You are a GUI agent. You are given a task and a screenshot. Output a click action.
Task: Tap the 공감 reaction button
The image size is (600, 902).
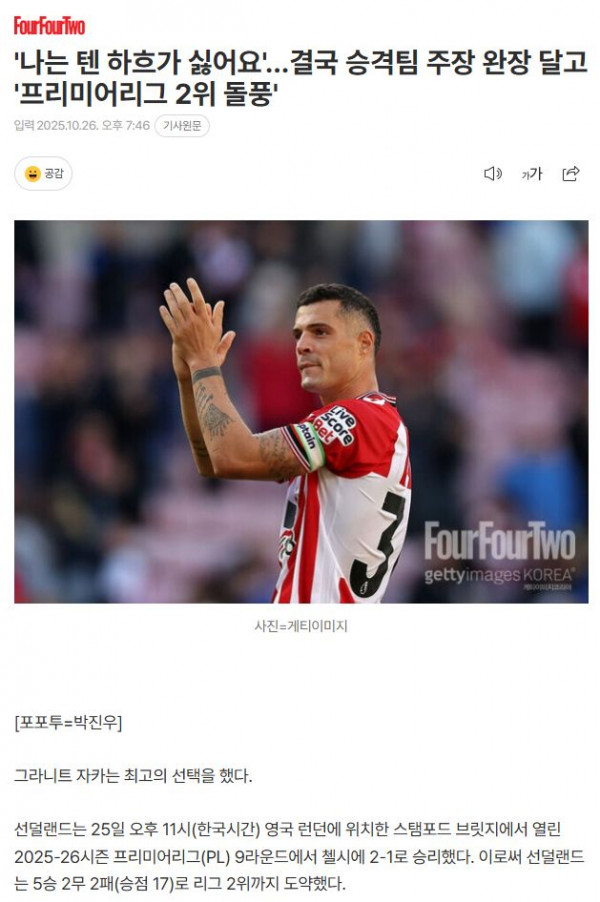coord(43,174)
